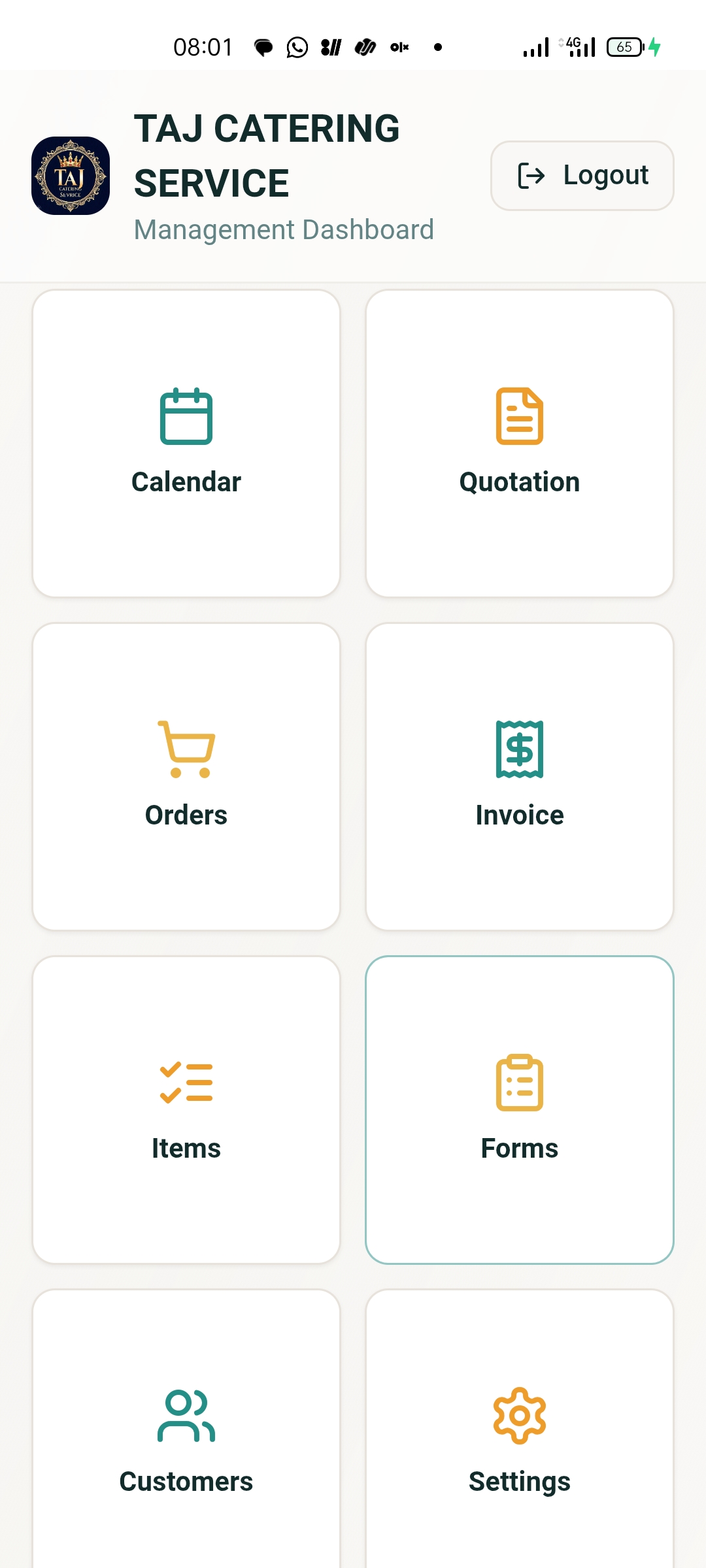Click the WhatsApp status bar icon
The width and height of the screenshot is (706, 1568).
tap(297, 46)
